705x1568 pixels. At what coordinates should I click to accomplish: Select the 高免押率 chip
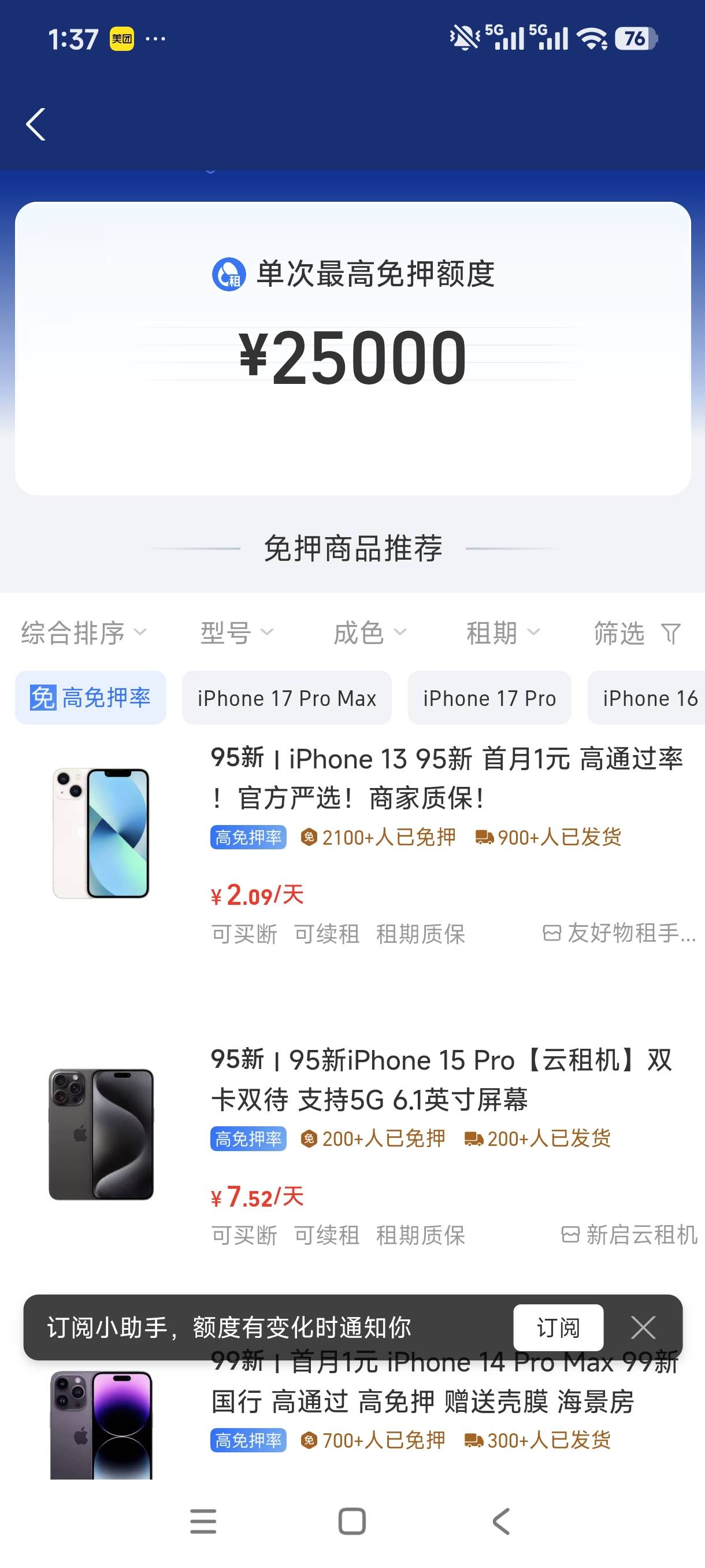click(x=91, y=698)
